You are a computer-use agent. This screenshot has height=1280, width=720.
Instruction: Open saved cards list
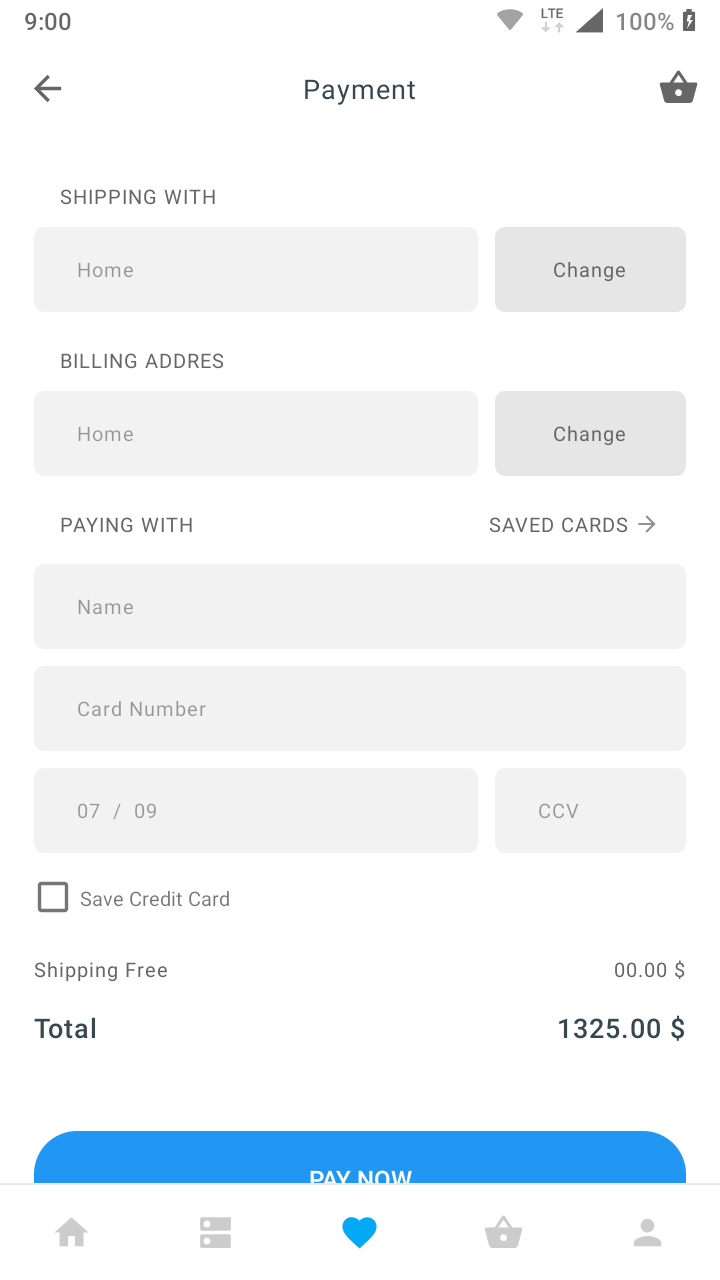(572, 525)
